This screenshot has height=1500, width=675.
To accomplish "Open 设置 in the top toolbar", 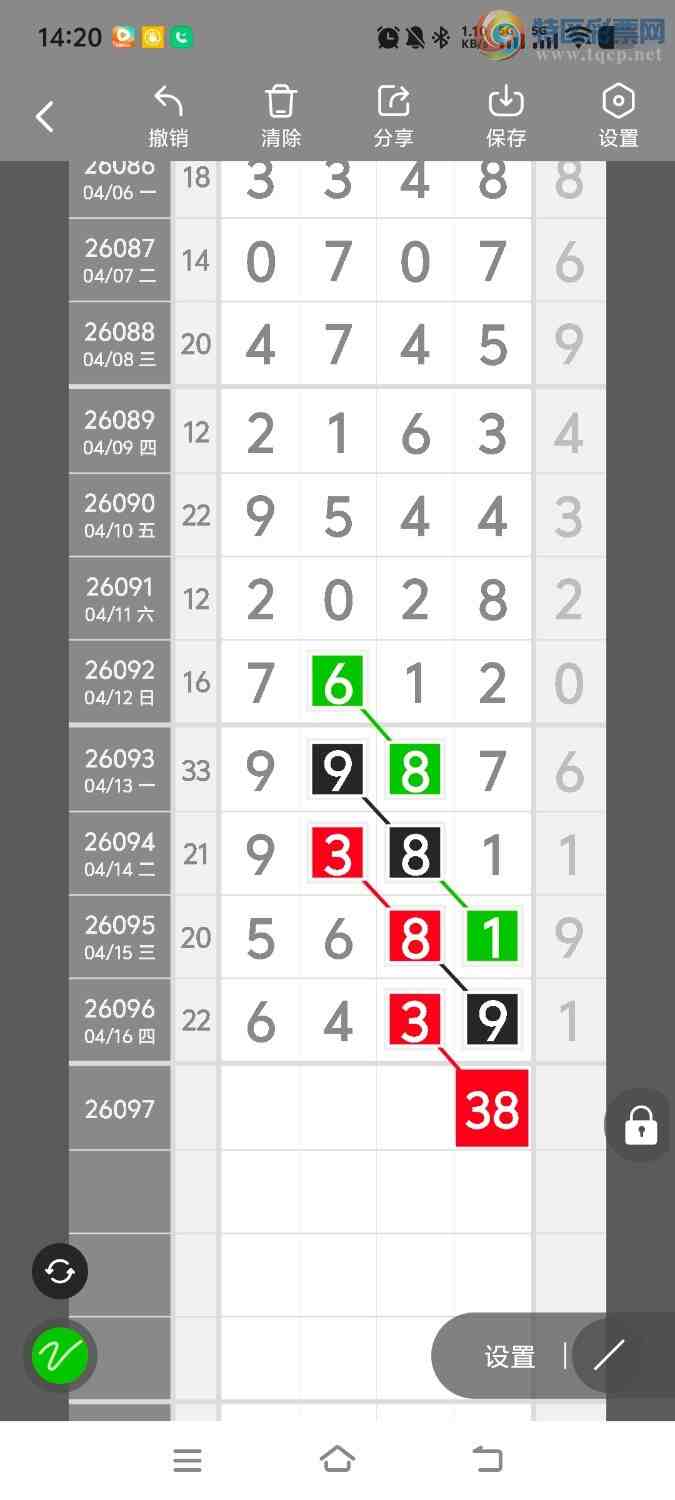I will pos(618,117).
